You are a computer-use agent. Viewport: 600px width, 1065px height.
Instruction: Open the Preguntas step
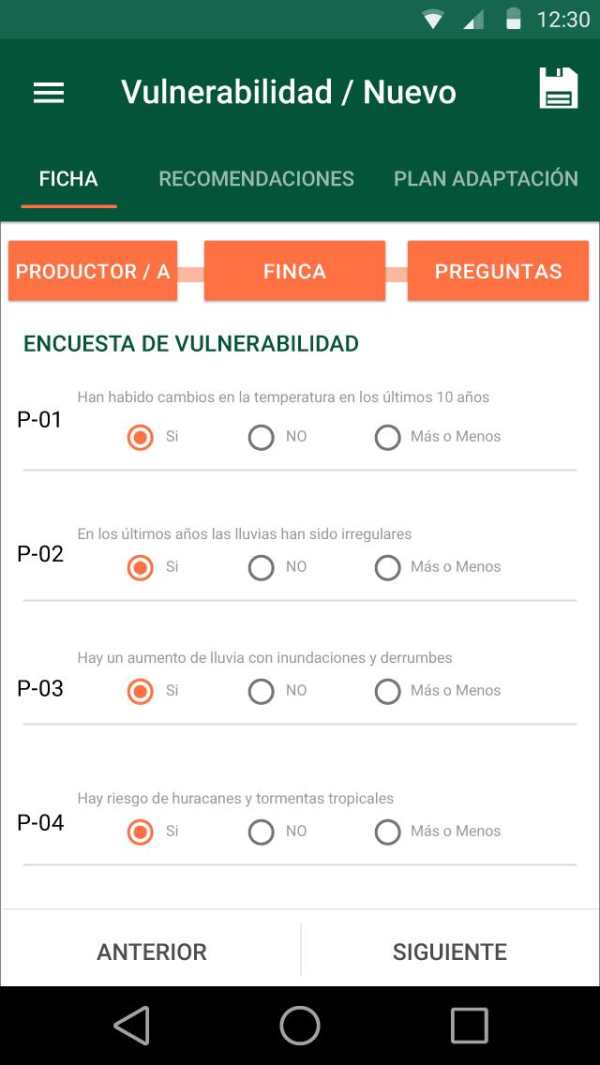point(498,271)
